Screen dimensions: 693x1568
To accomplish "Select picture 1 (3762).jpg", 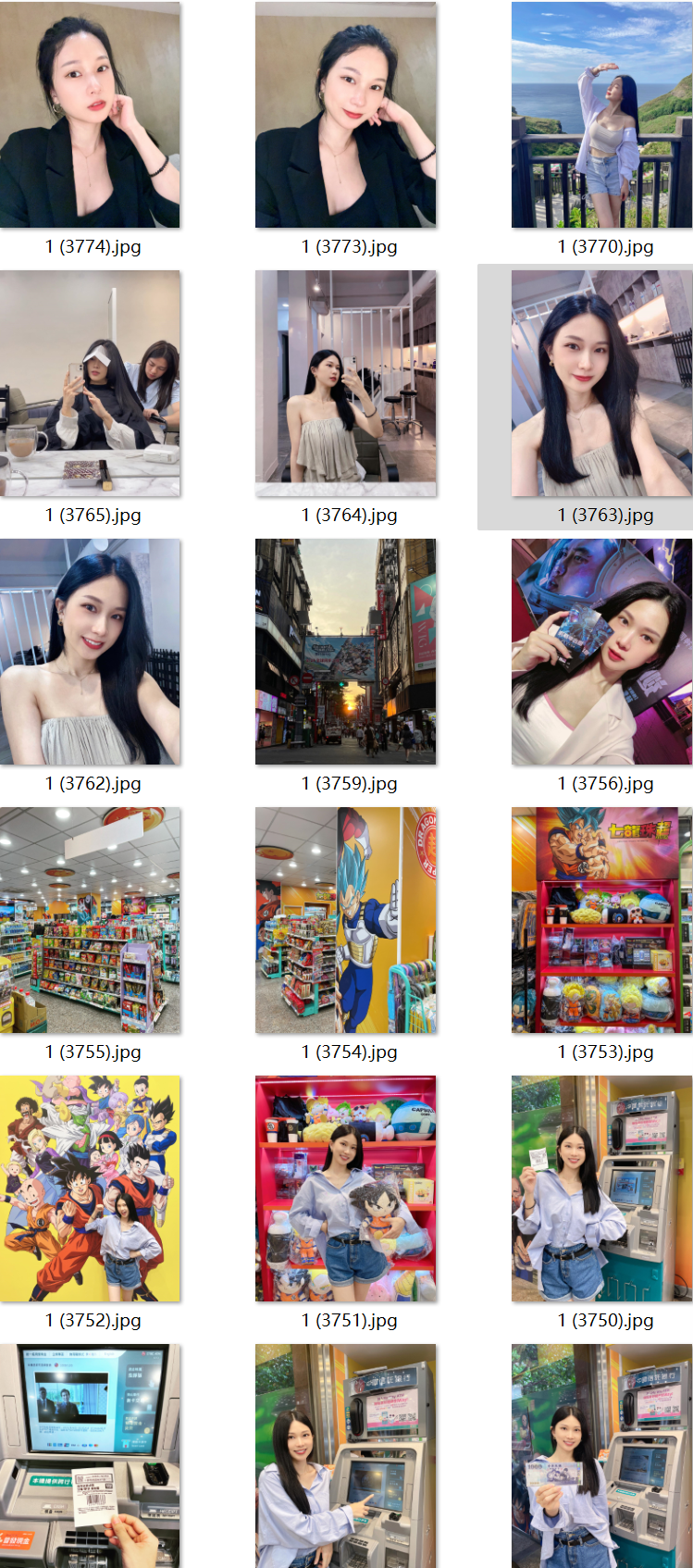I will [x=90, y=652].
